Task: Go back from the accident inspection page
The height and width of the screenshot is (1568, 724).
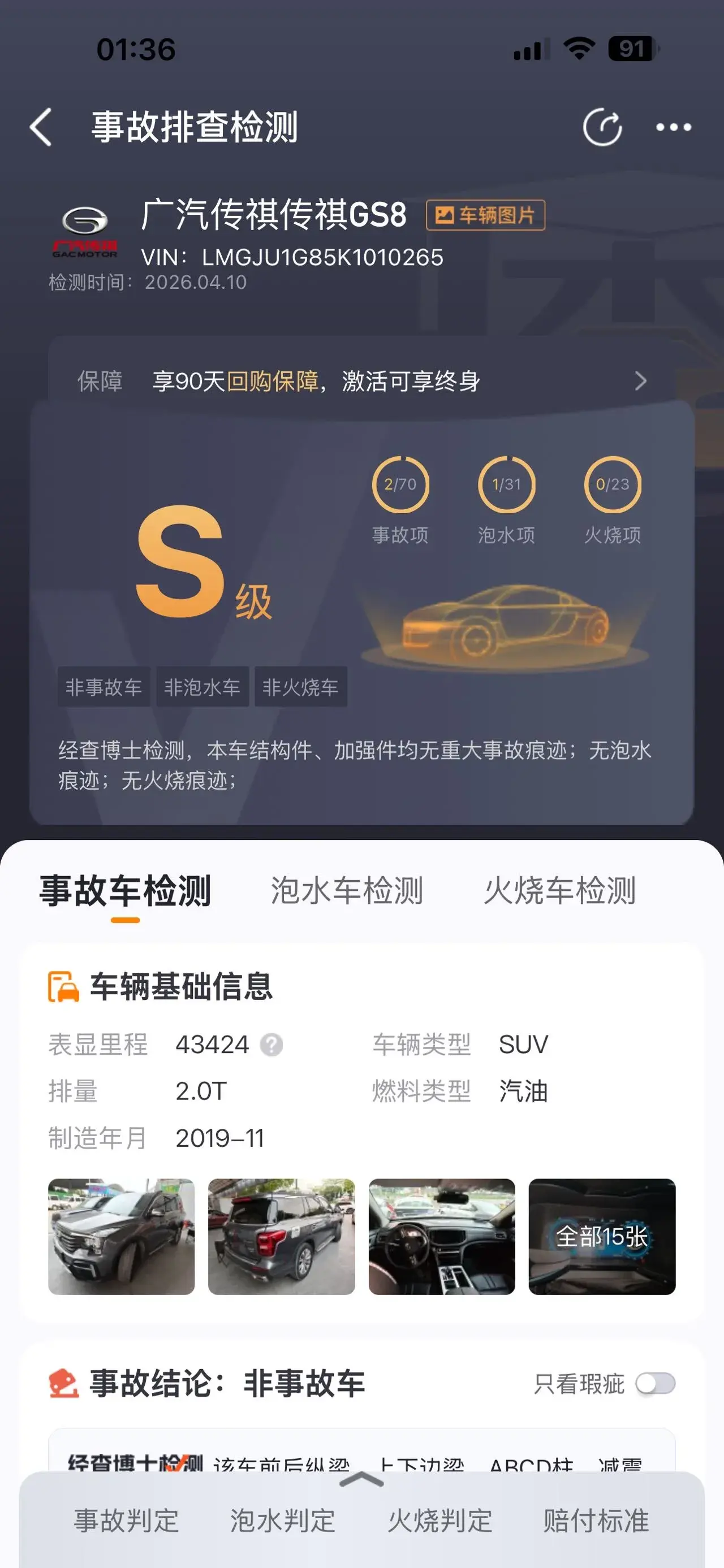Action: (x=40, y=128)
